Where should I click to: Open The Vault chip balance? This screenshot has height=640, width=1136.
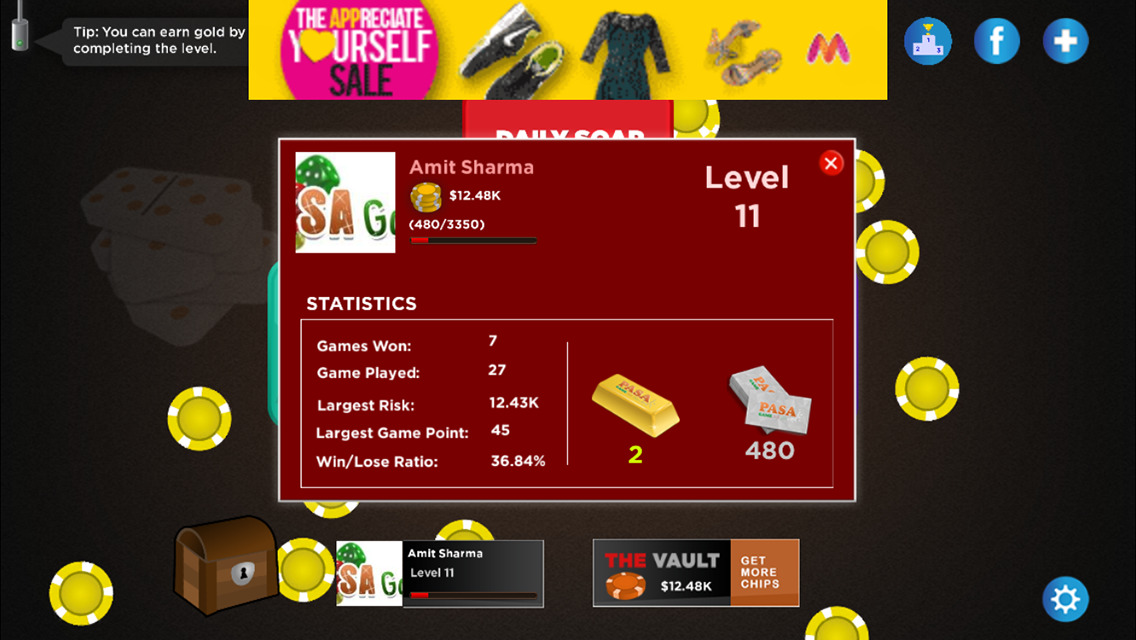point(662,573)
